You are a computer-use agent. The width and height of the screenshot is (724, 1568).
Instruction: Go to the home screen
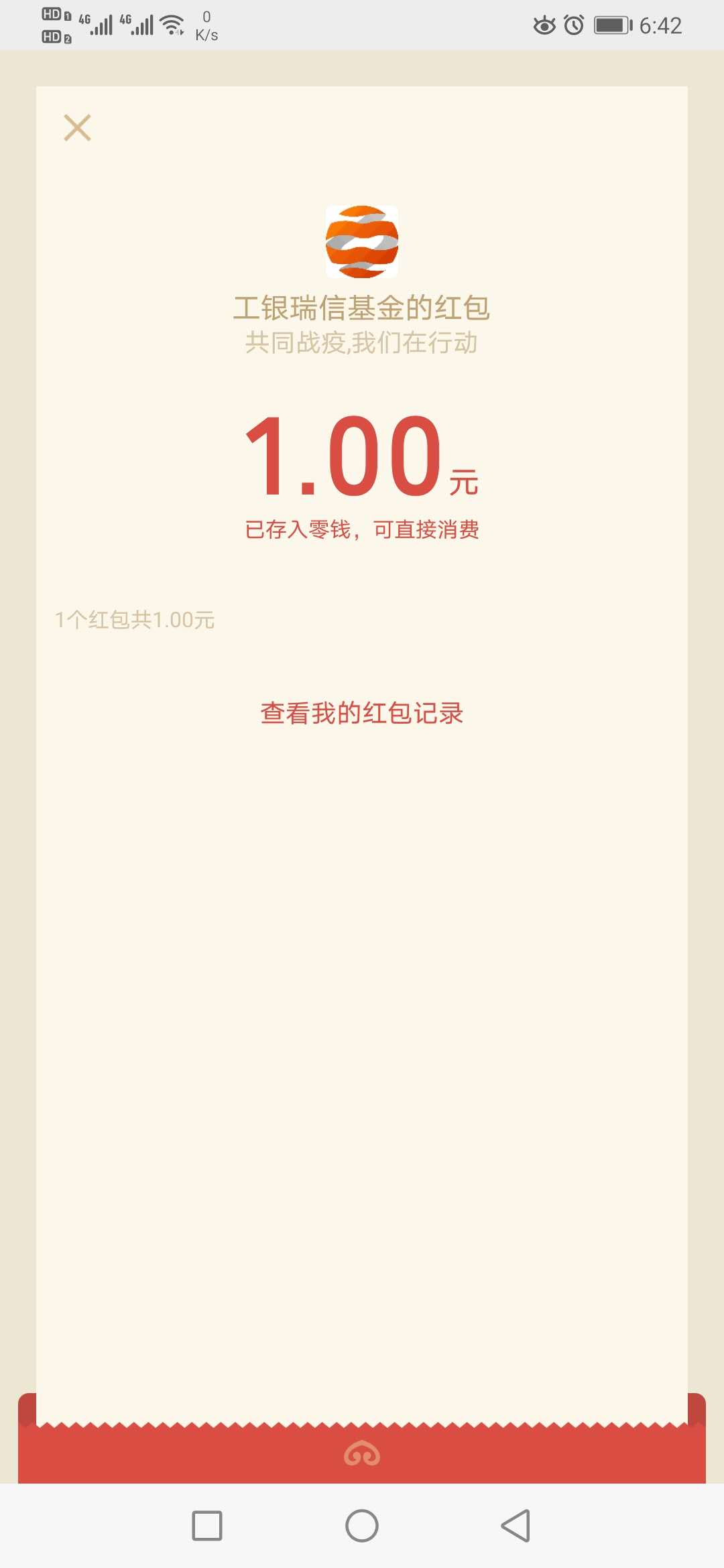(362, 1526)
